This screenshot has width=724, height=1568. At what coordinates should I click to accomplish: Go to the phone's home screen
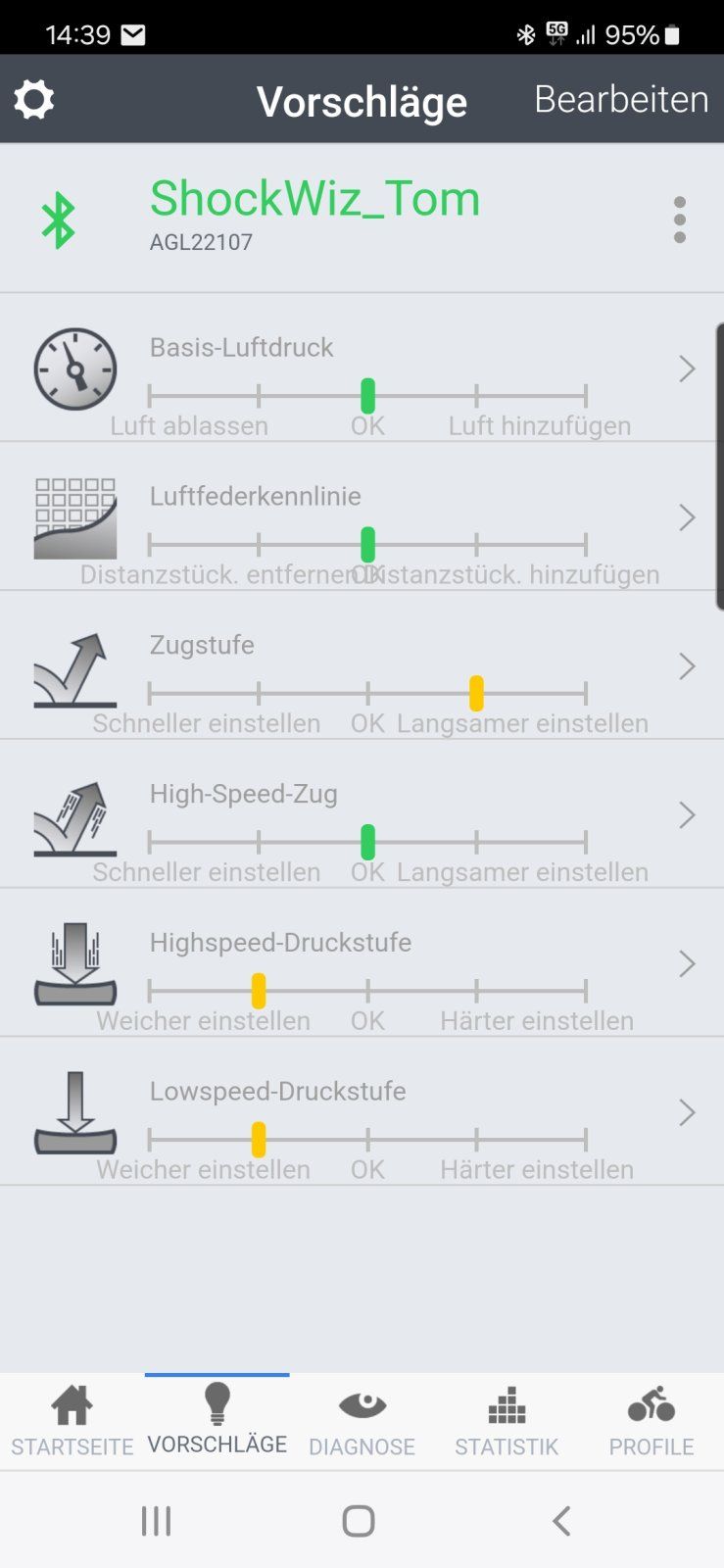[359, 1521]
